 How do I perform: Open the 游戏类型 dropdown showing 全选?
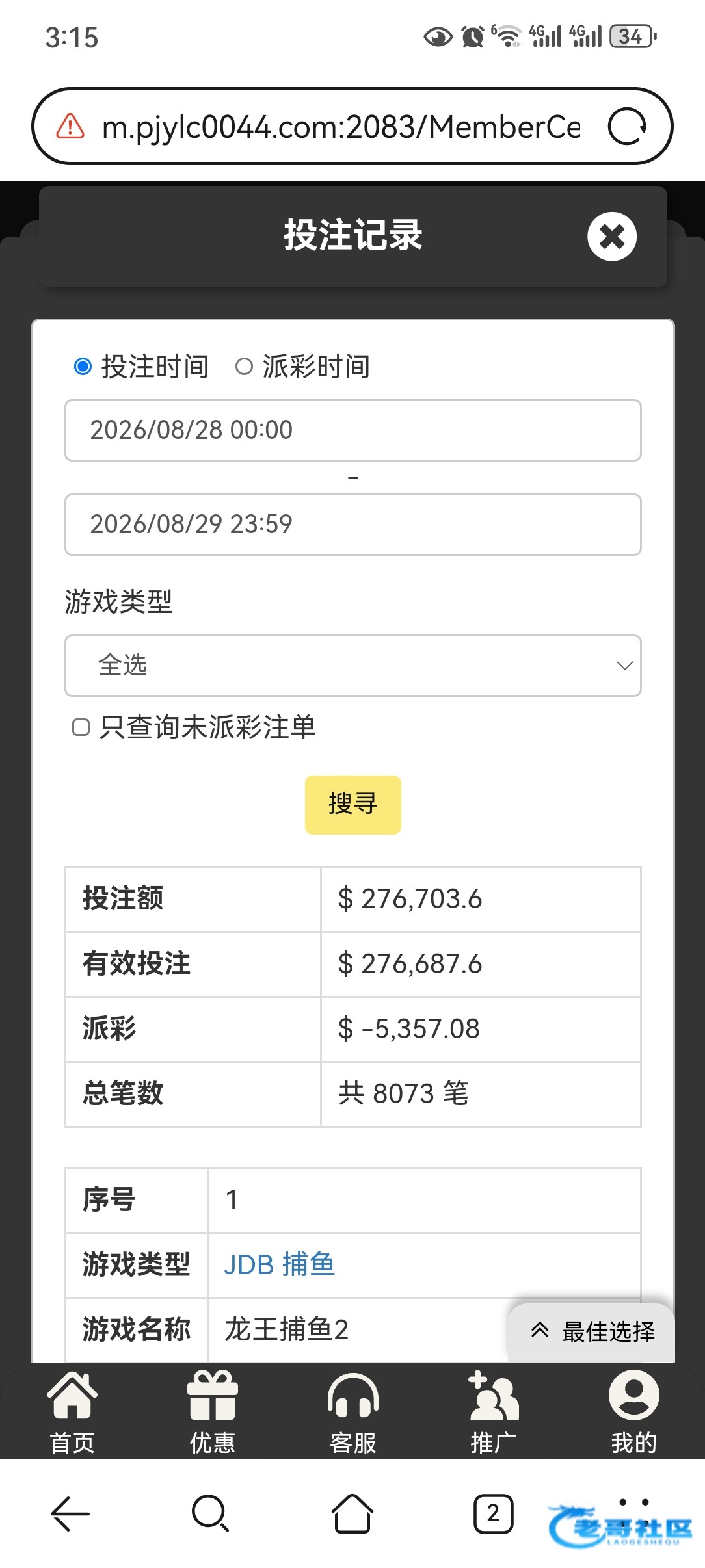[353, 666]
